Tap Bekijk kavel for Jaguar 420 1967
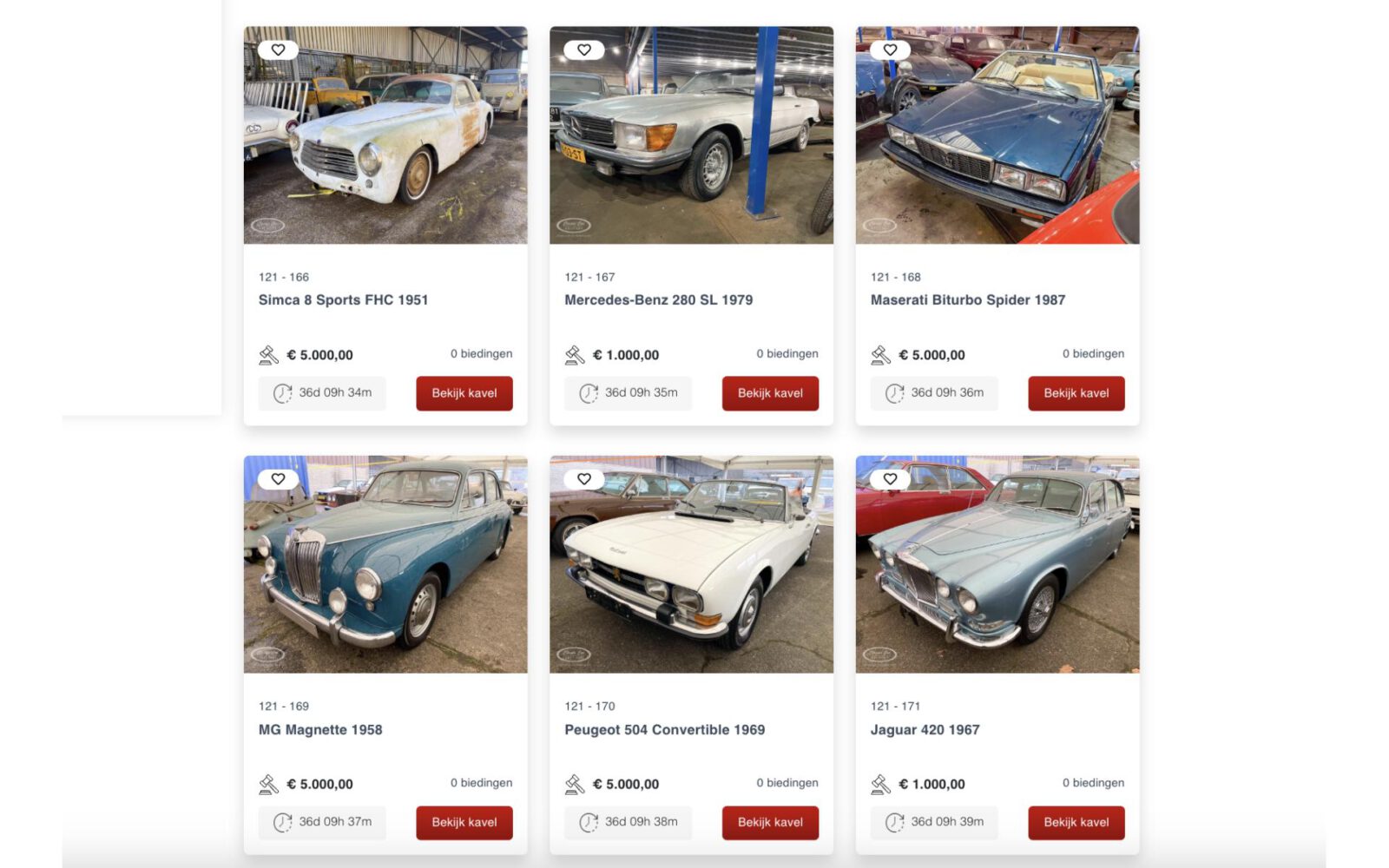The width and height of the screenshot is (1389, 868). click(x=1076, y=822)
